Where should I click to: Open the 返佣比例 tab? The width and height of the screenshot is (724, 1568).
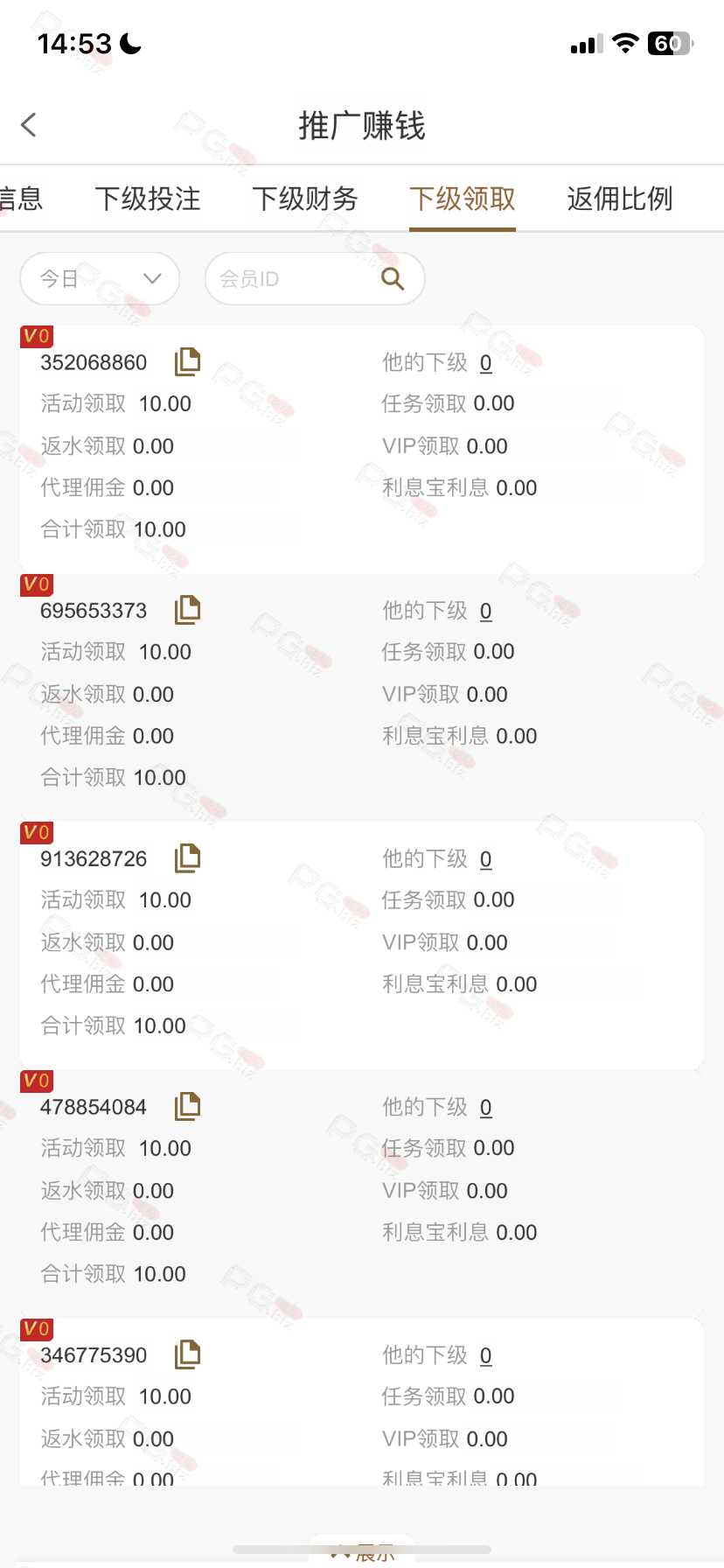tap(620, 199)
